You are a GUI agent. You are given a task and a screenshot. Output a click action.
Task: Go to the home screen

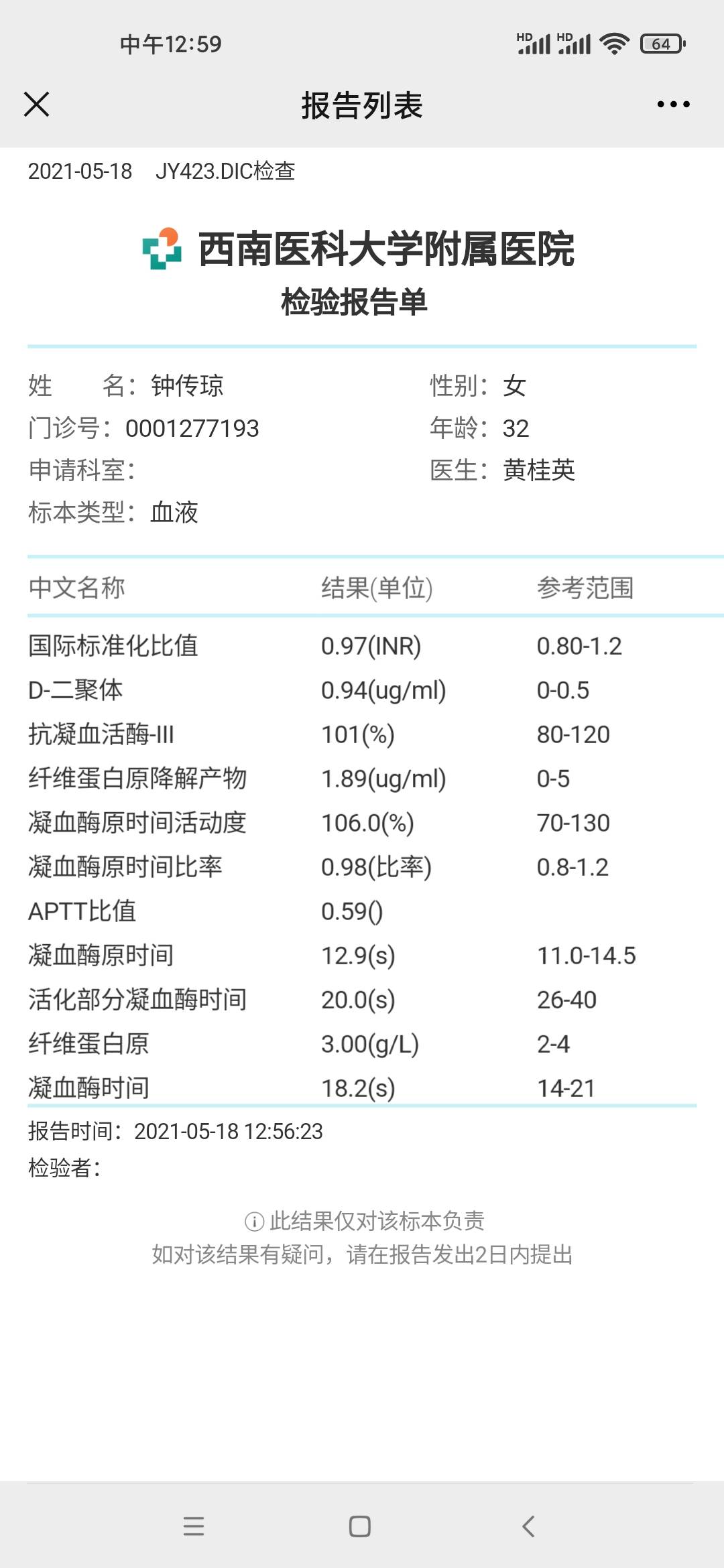tap(360, 1526)
